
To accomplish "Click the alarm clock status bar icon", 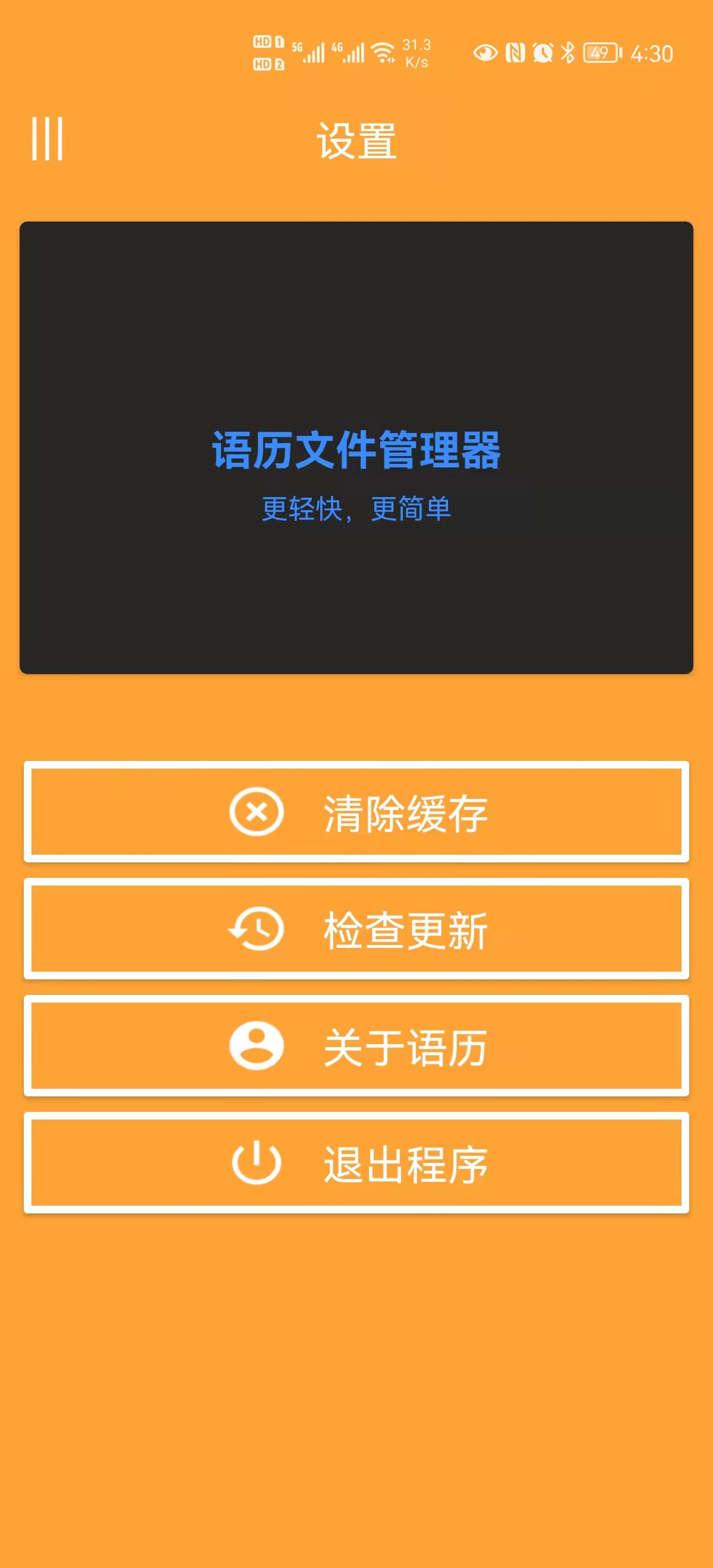I will pyautogui.click(x=542, y=53).
